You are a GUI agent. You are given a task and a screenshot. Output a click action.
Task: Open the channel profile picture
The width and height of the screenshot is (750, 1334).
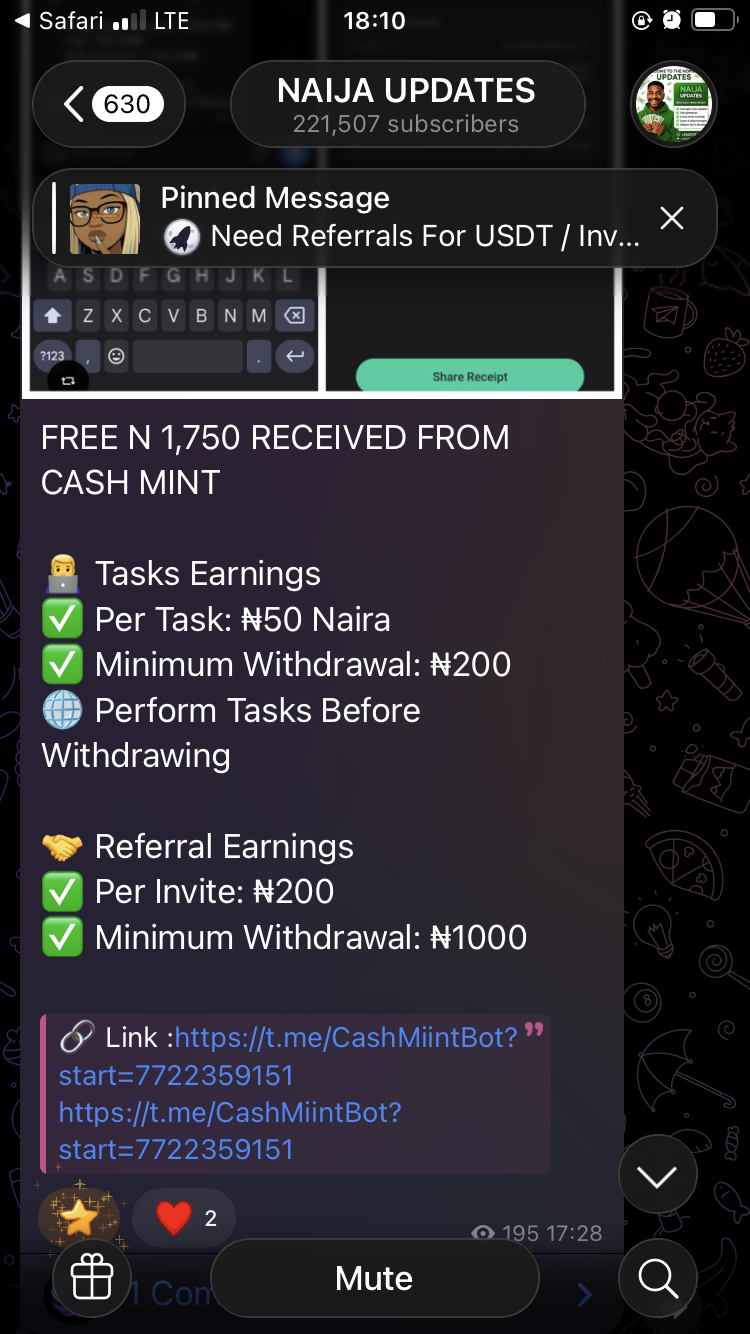pyautogui.click(x=673, y=105)
